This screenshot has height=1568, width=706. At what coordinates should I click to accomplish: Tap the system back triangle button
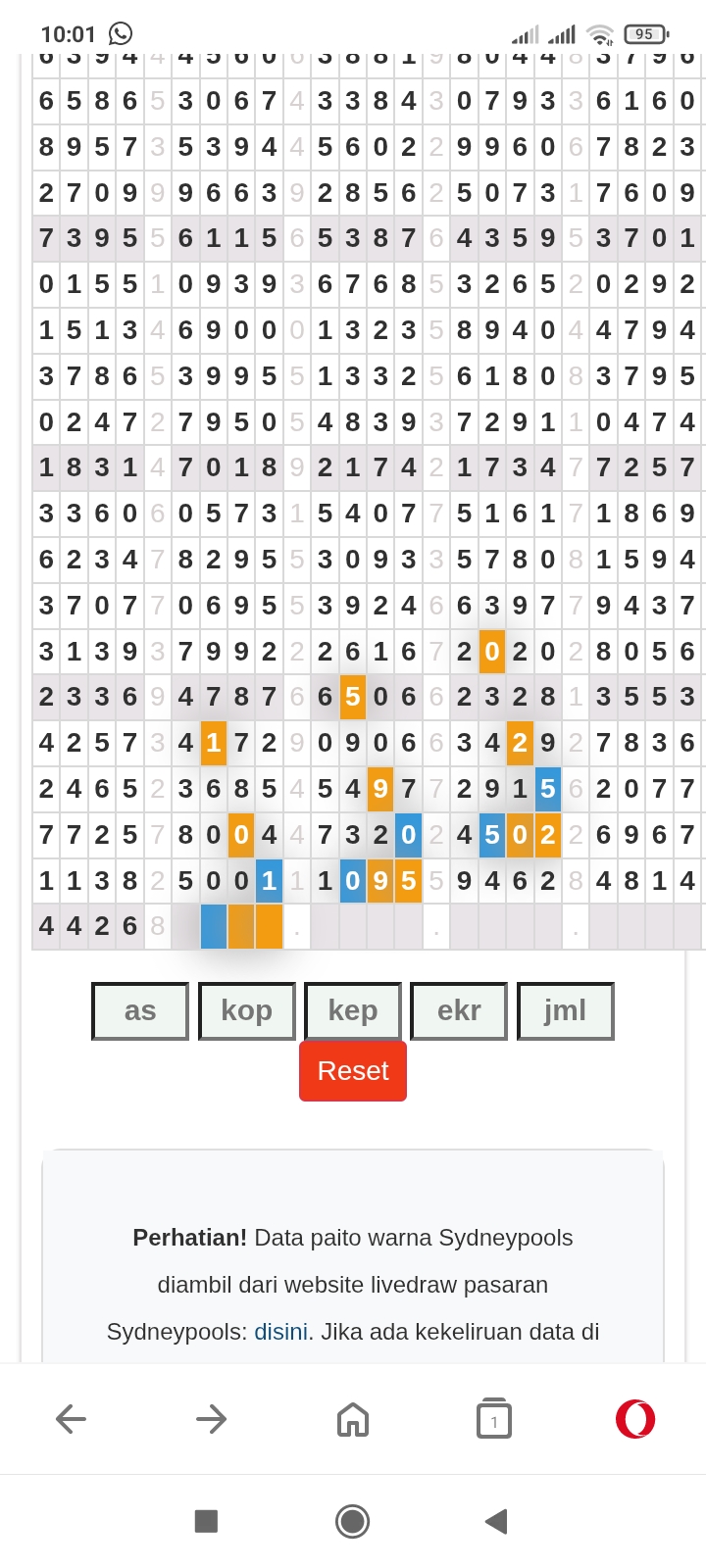pyautogui.click(x=497, y=1521)
